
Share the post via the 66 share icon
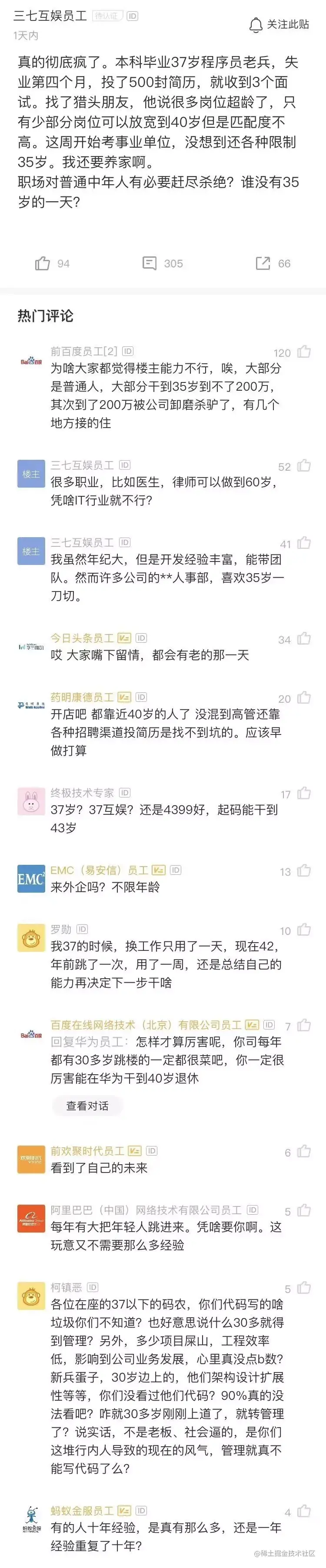pyautogui.click(x=263, y=263)
